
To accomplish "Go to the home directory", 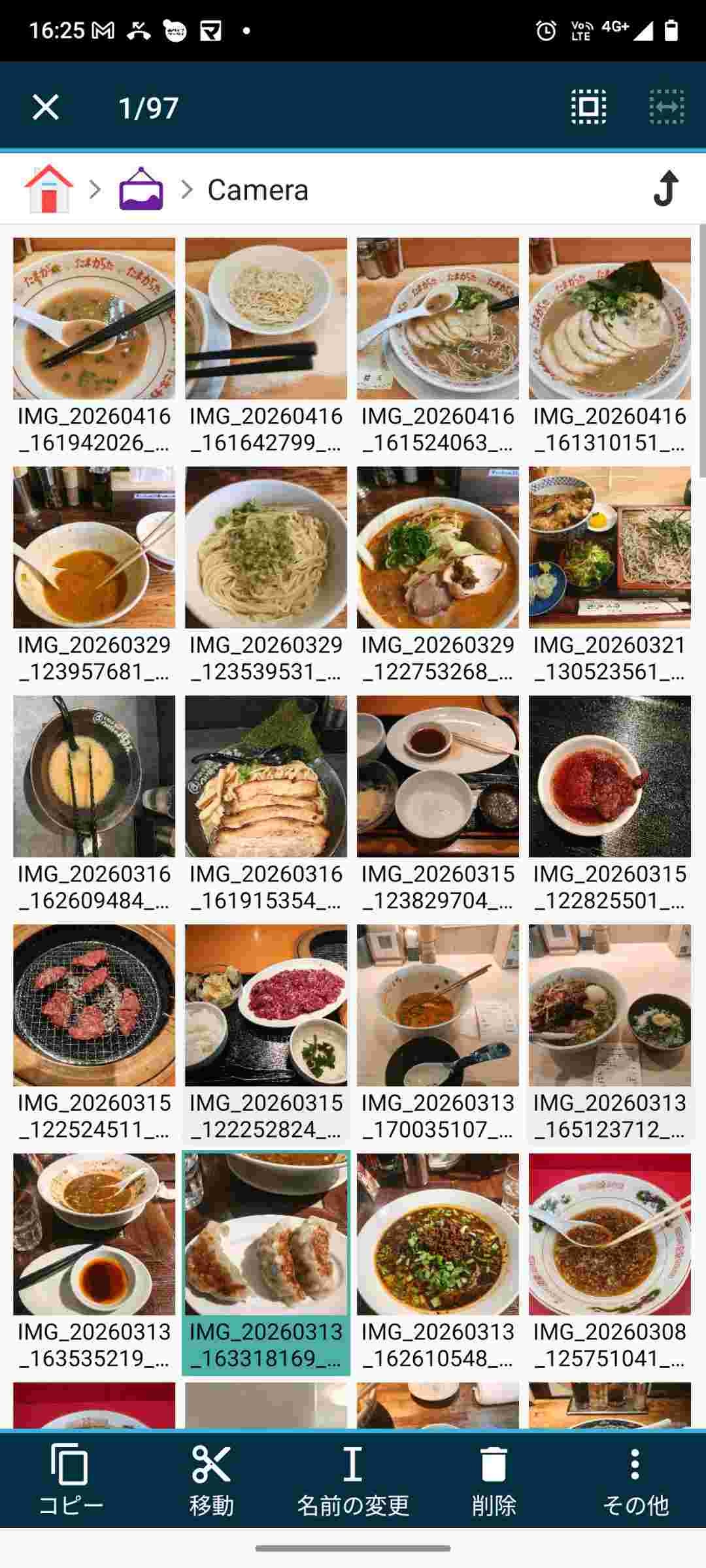I will 49,189.
